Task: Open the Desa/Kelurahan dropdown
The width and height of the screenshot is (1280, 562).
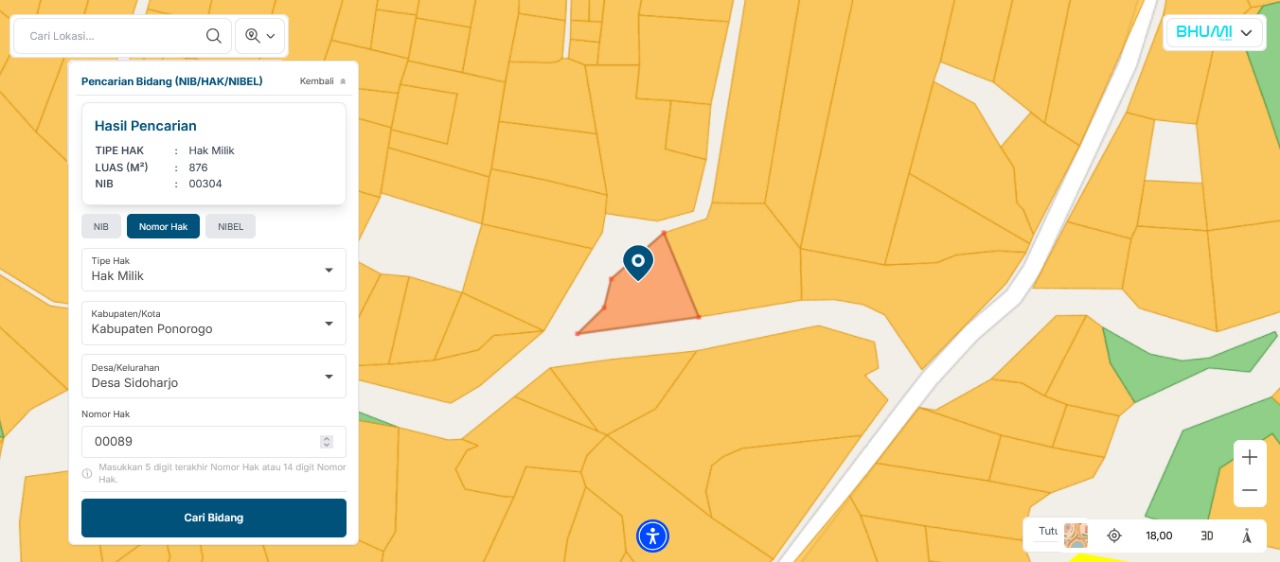Action: pos(214,376)
